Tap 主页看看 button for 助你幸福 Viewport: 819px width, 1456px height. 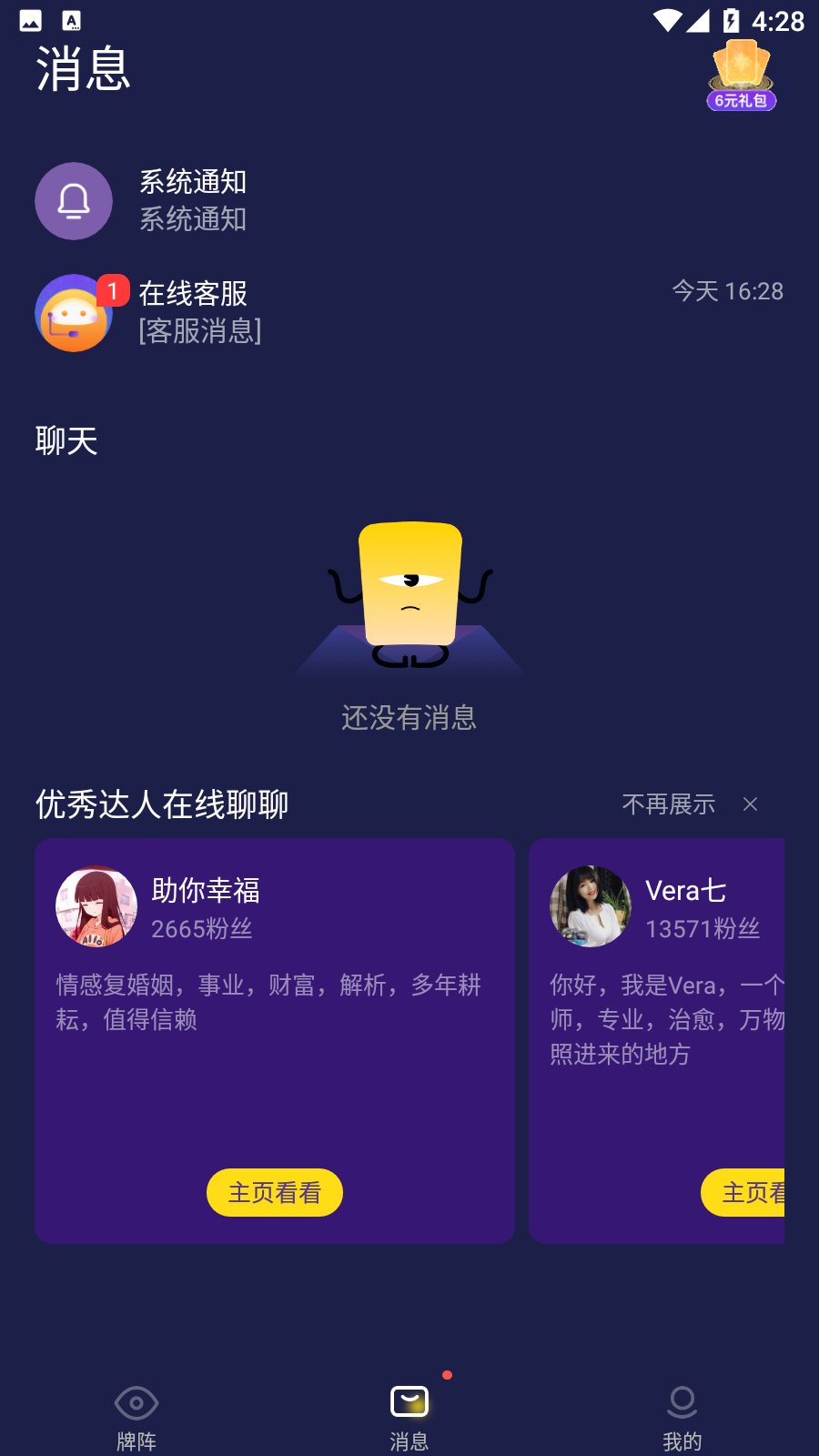point(274,1192)
